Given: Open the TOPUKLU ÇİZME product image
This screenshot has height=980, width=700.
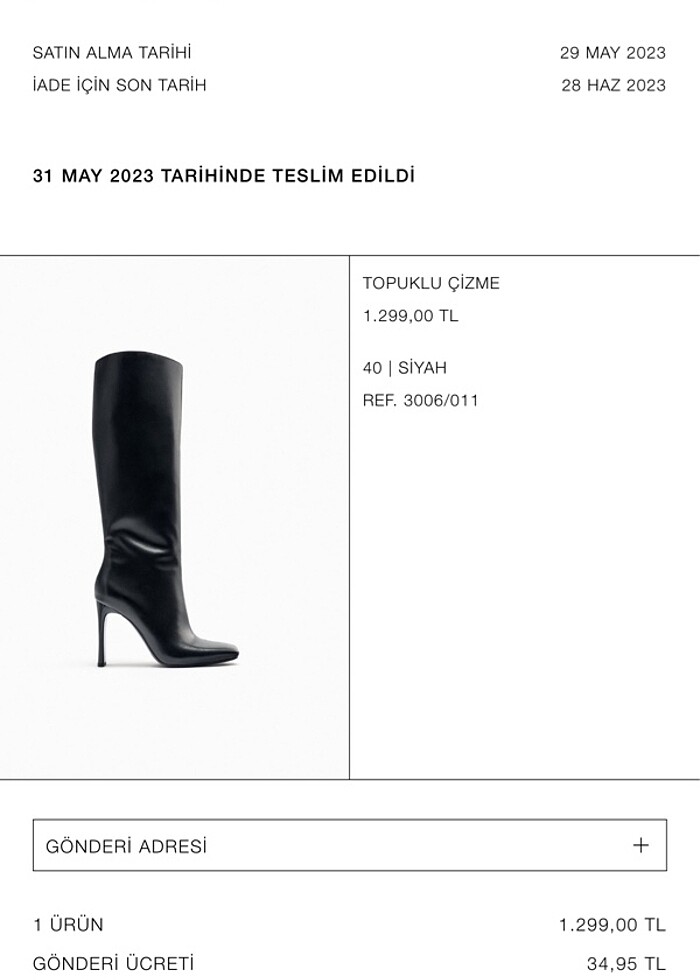Looking at the screenshot, I should (x=174, y=518).
